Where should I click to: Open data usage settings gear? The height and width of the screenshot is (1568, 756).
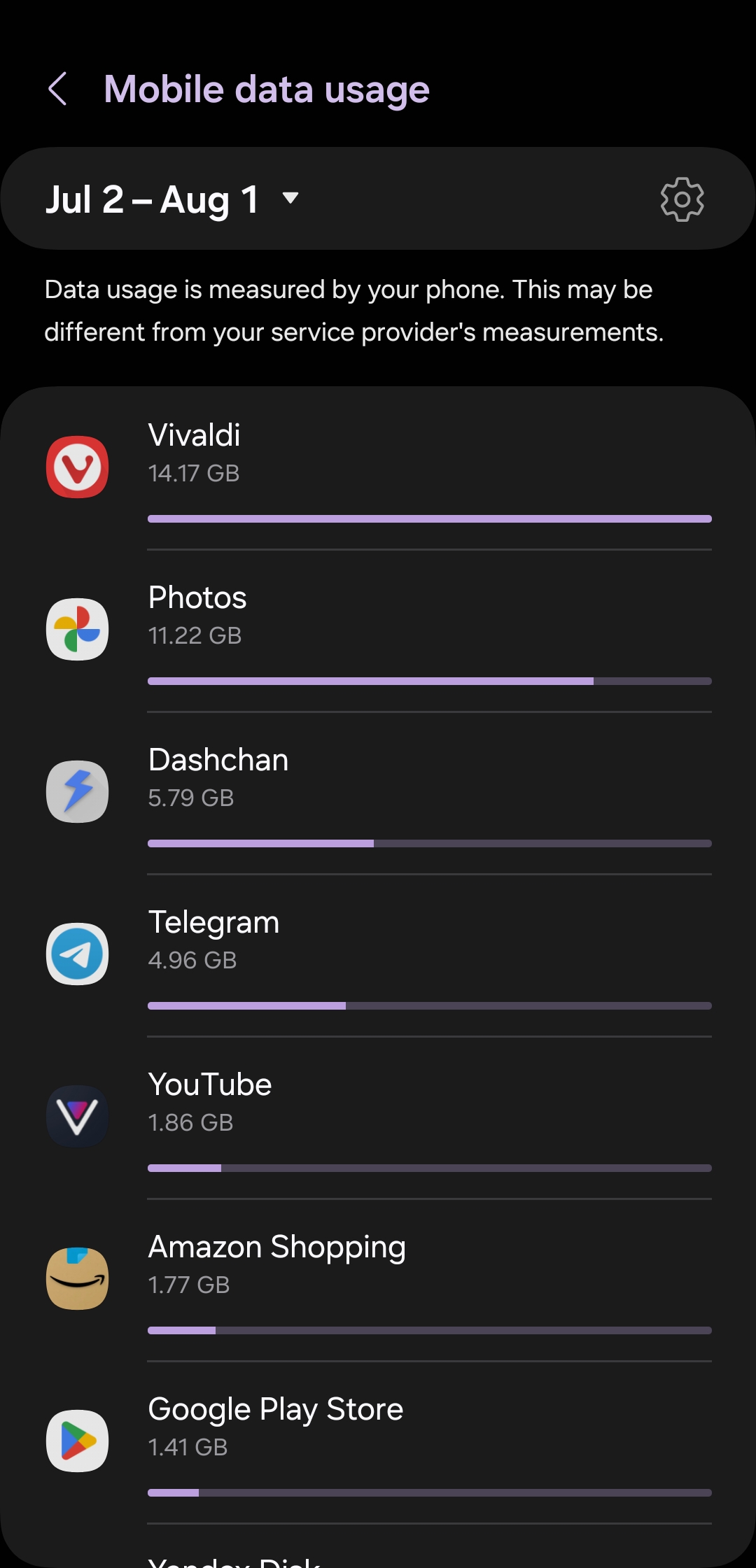click(682, 199)
